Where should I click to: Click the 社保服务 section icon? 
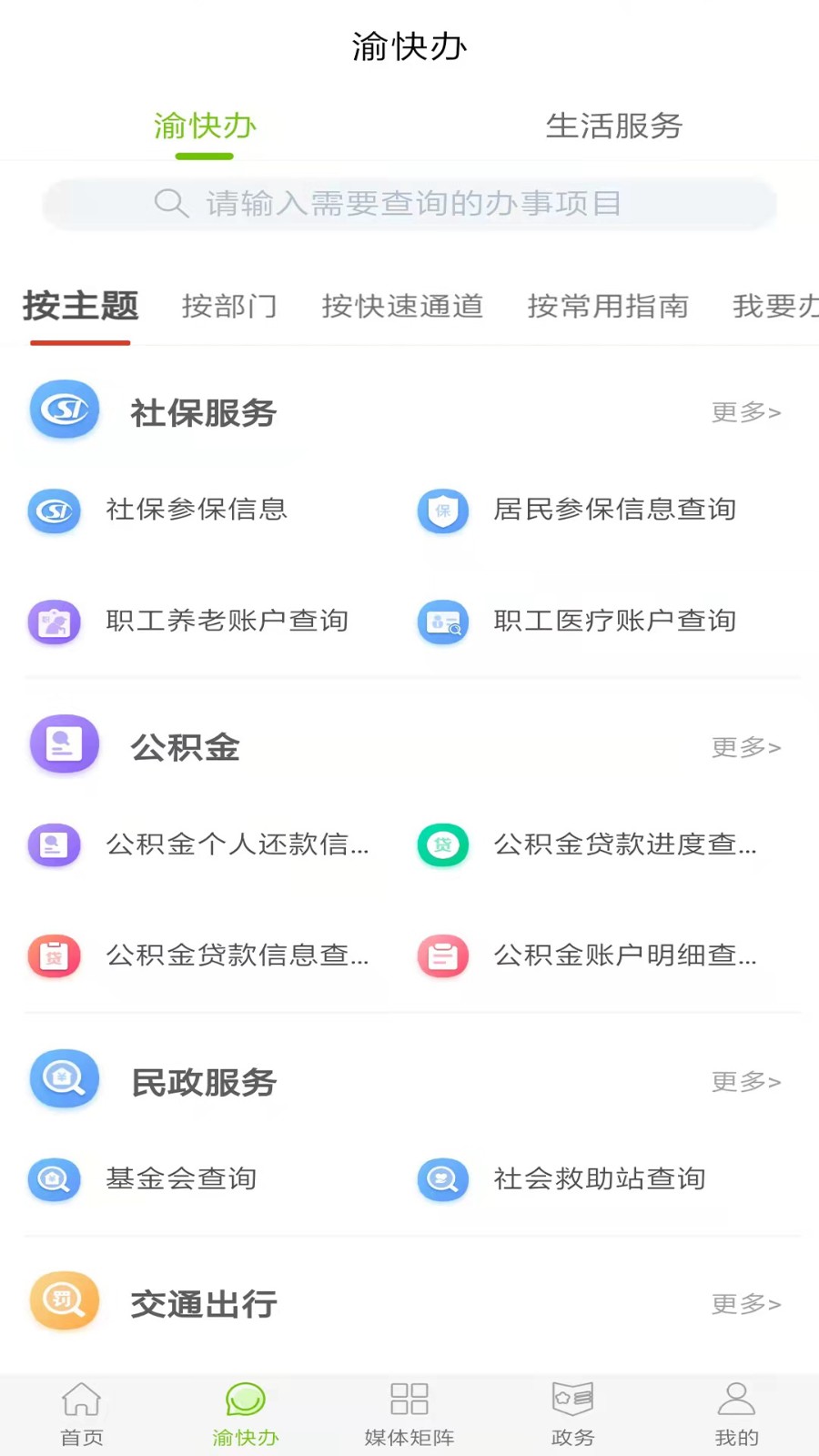coord(64,409)
